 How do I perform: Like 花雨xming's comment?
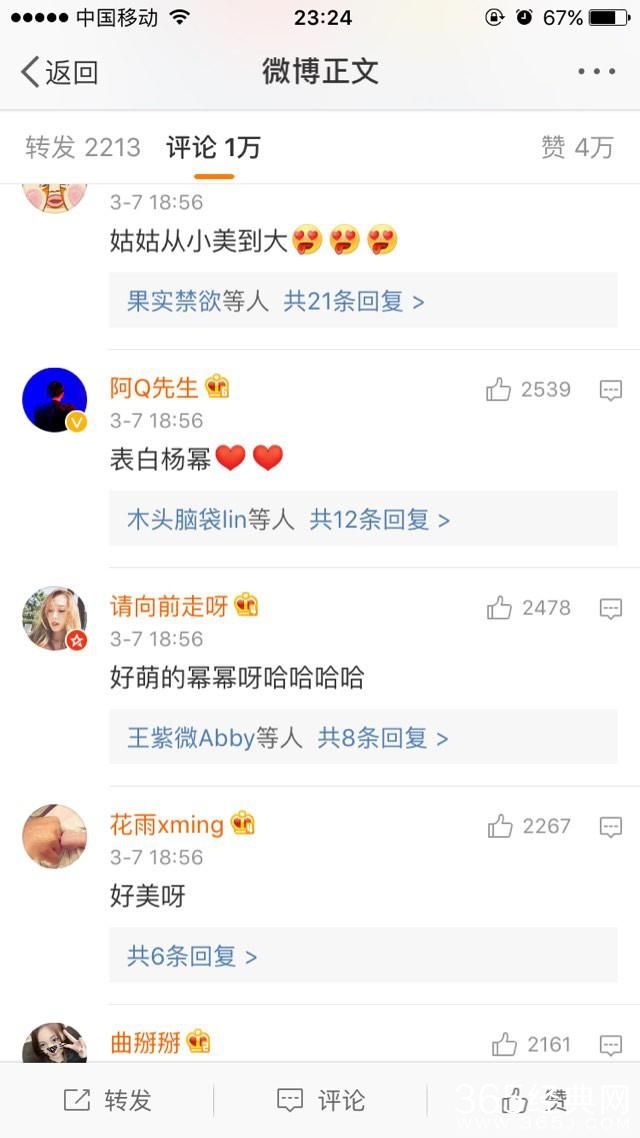pyautogui.click(x=499, y=826)
